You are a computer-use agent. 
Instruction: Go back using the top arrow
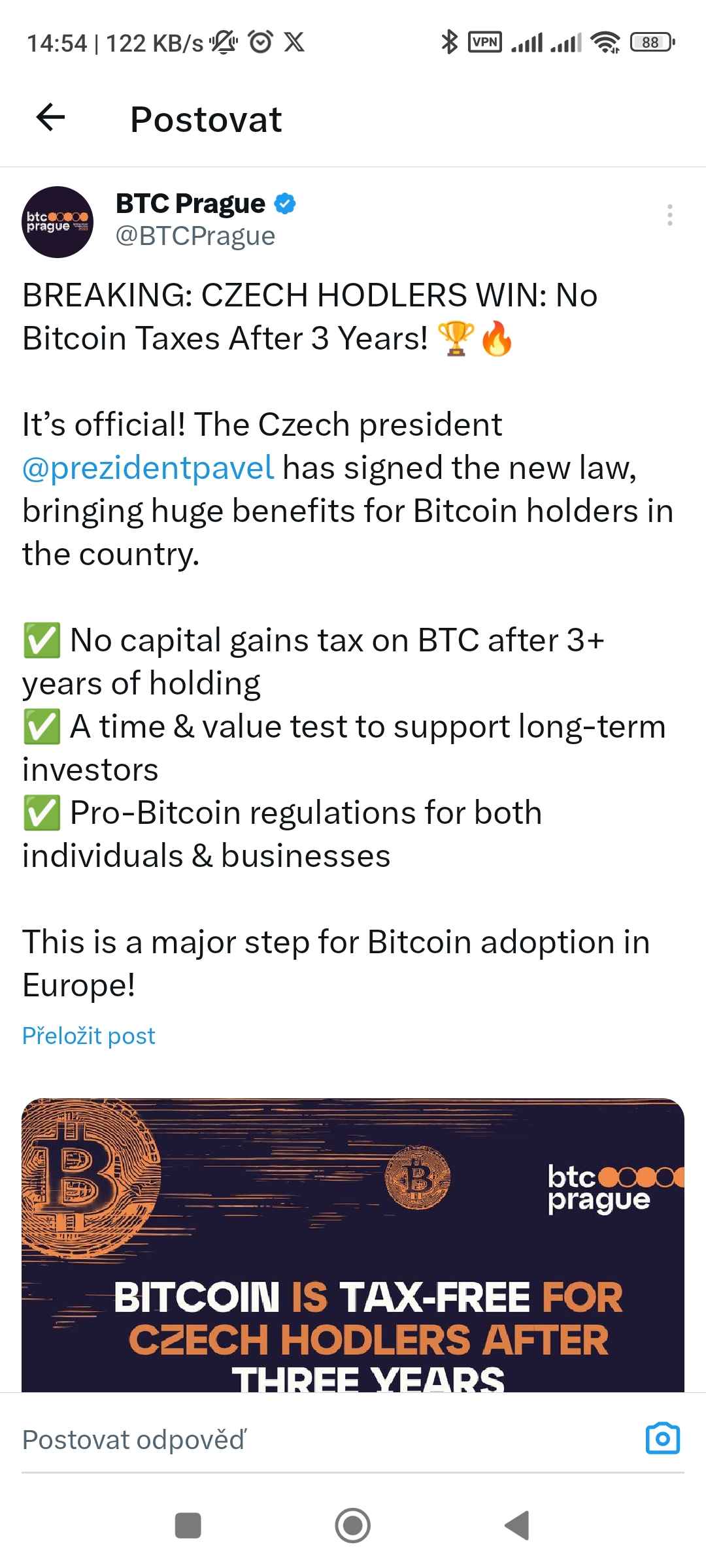50,118
